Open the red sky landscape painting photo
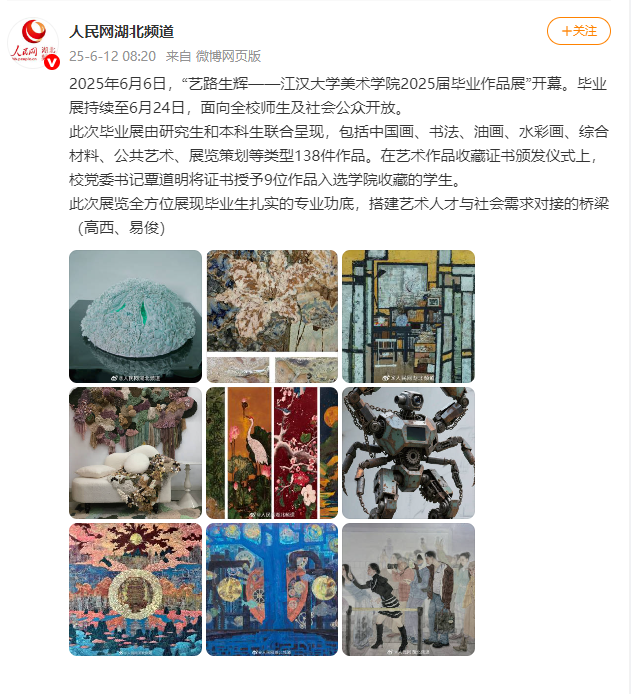Screen dimensions: 631x694 135,589
